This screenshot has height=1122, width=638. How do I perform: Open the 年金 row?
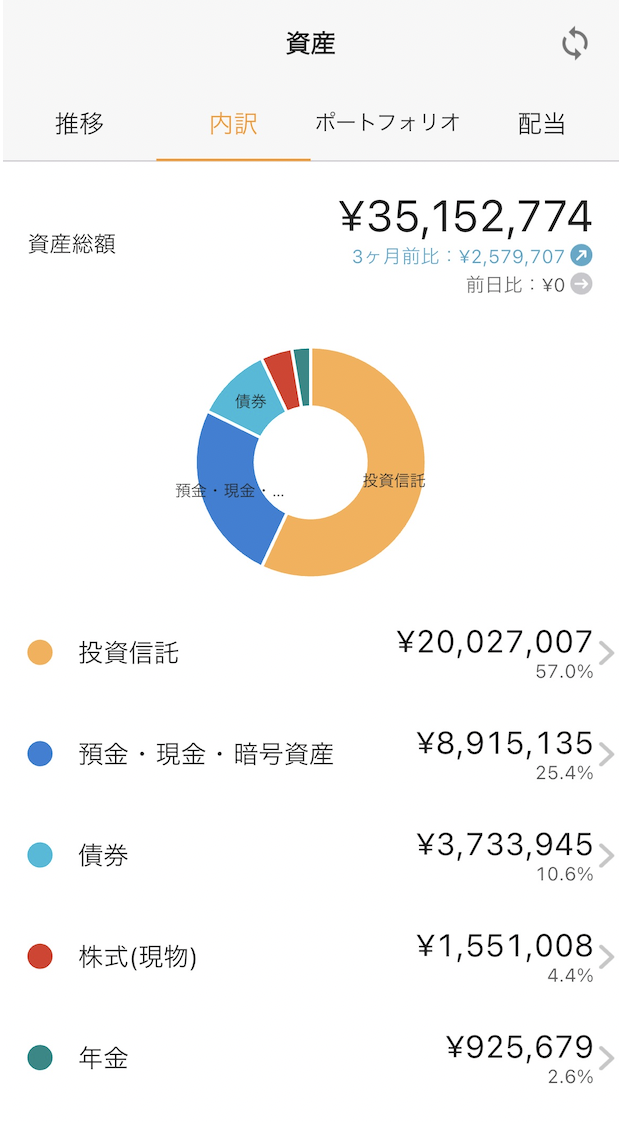(311, 1058)
